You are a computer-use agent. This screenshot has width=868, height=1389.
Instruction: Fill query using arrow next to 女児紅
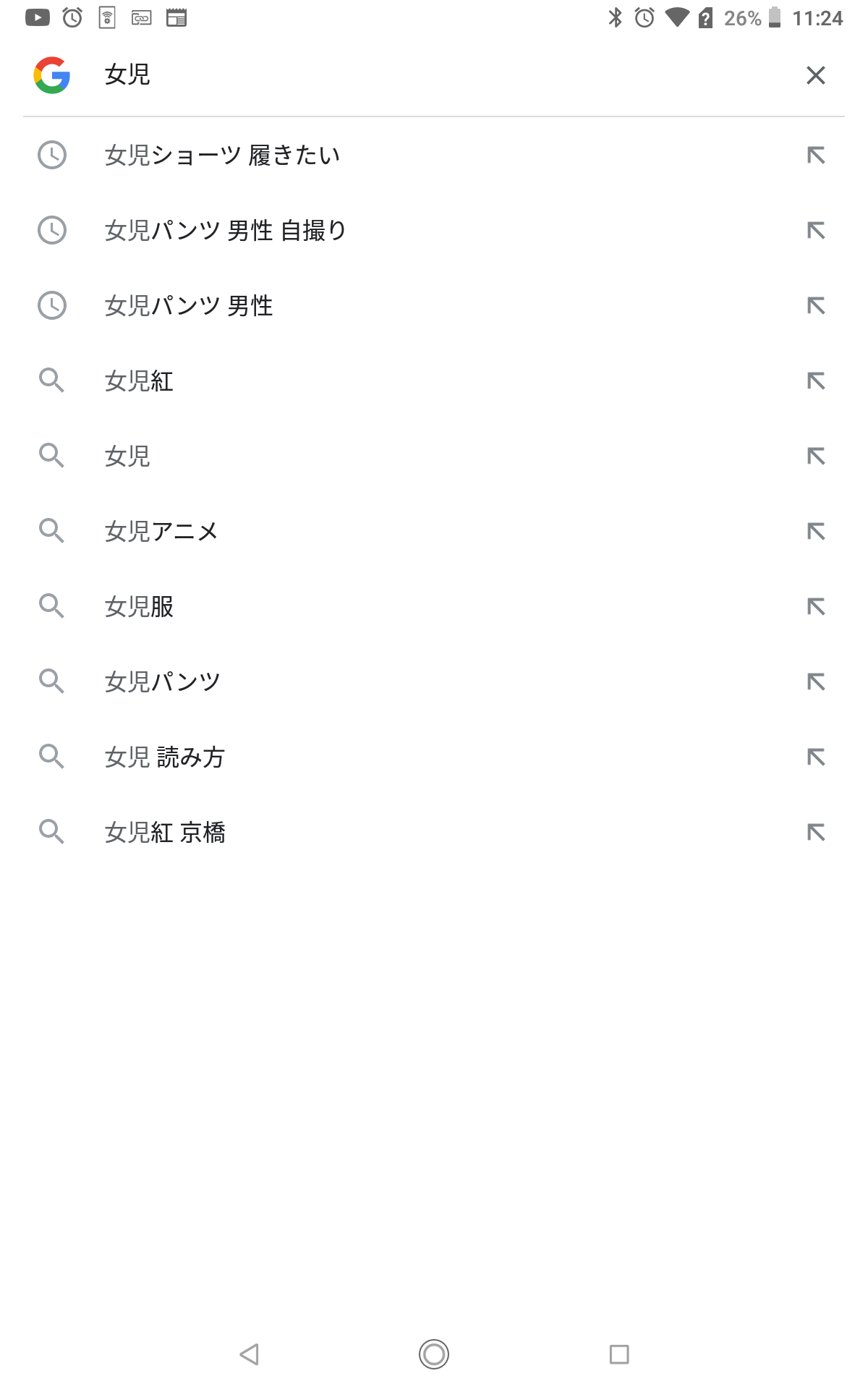click(816, 381)
